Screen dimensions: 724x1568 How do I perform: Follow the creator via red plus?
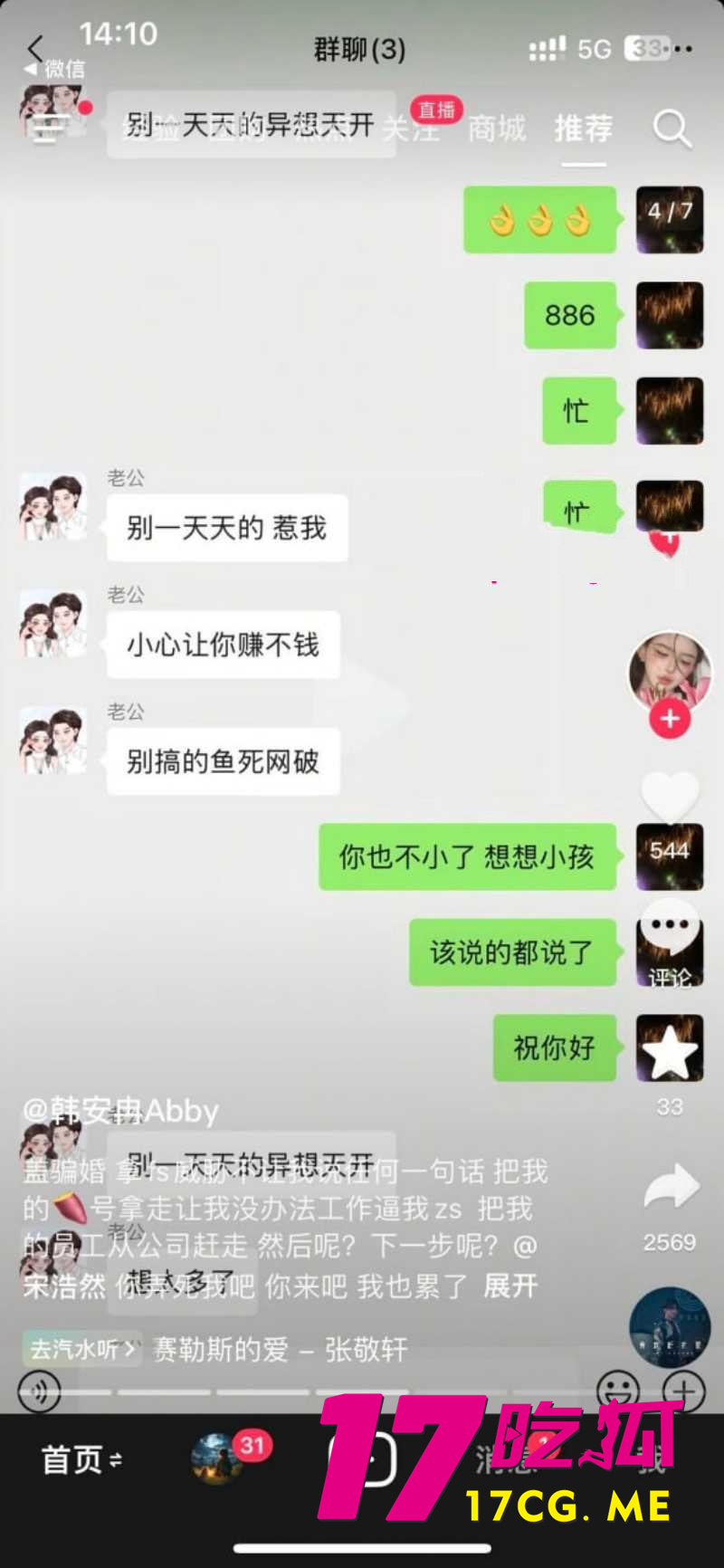click(x=670, y=719)
